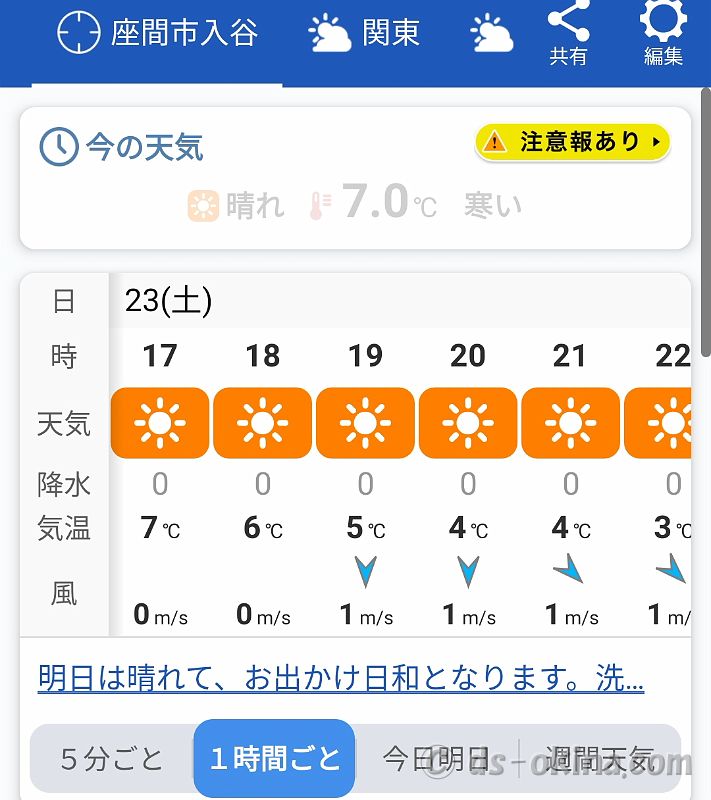Show the 今日明日 forecast

coord(437,759)
